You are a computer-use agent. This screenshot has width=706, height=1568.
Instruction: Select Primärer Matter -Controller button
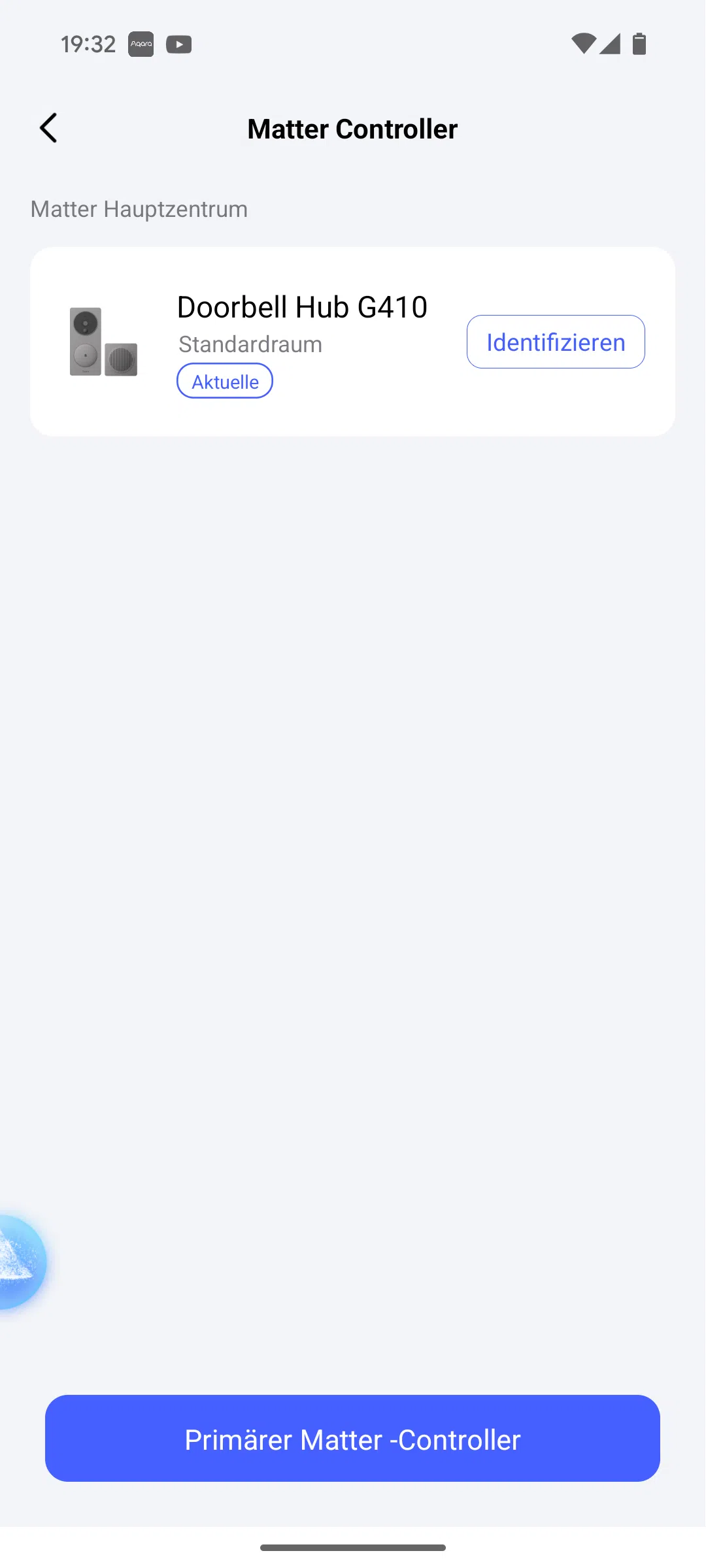(352, 1439)
